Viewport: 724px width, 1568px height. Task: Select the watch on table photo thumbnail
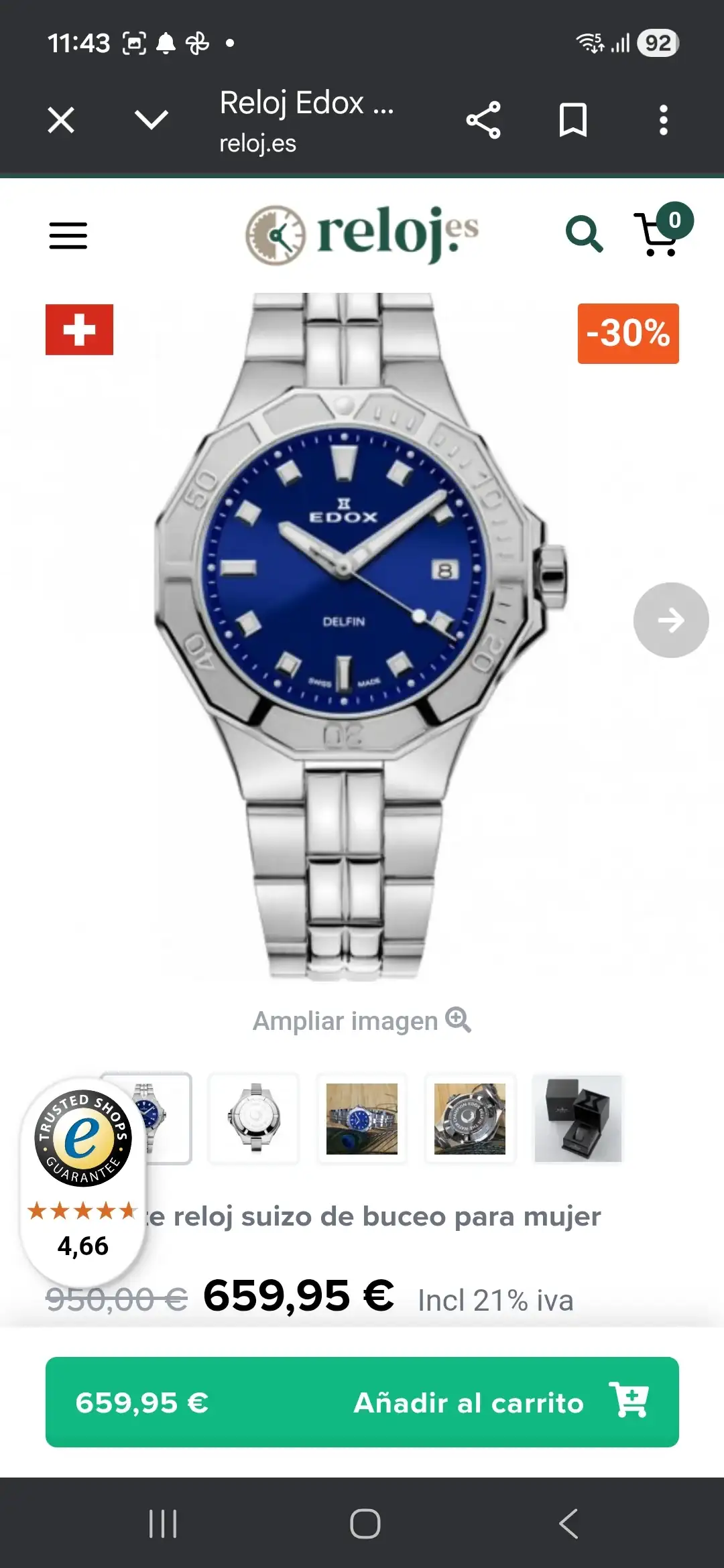point(362,1118)
